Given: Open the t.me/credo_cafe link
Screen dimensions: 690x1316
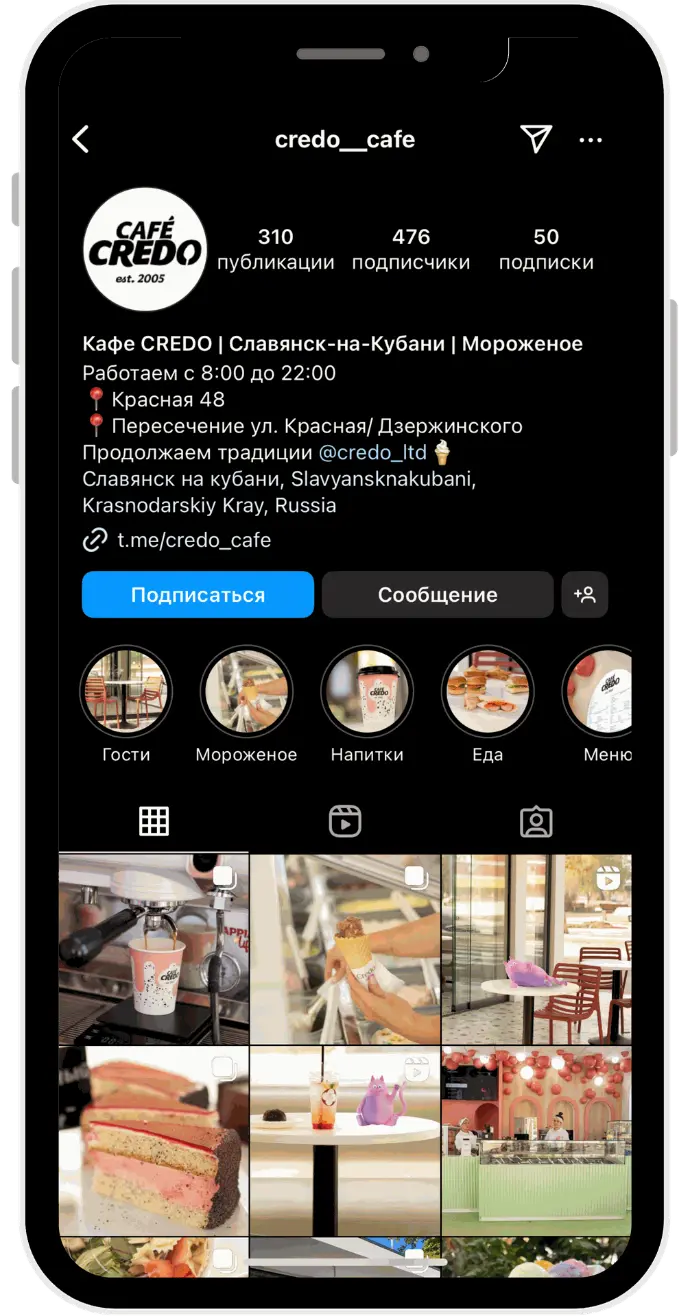Looking at the screenshot, I should pos(194,541).
